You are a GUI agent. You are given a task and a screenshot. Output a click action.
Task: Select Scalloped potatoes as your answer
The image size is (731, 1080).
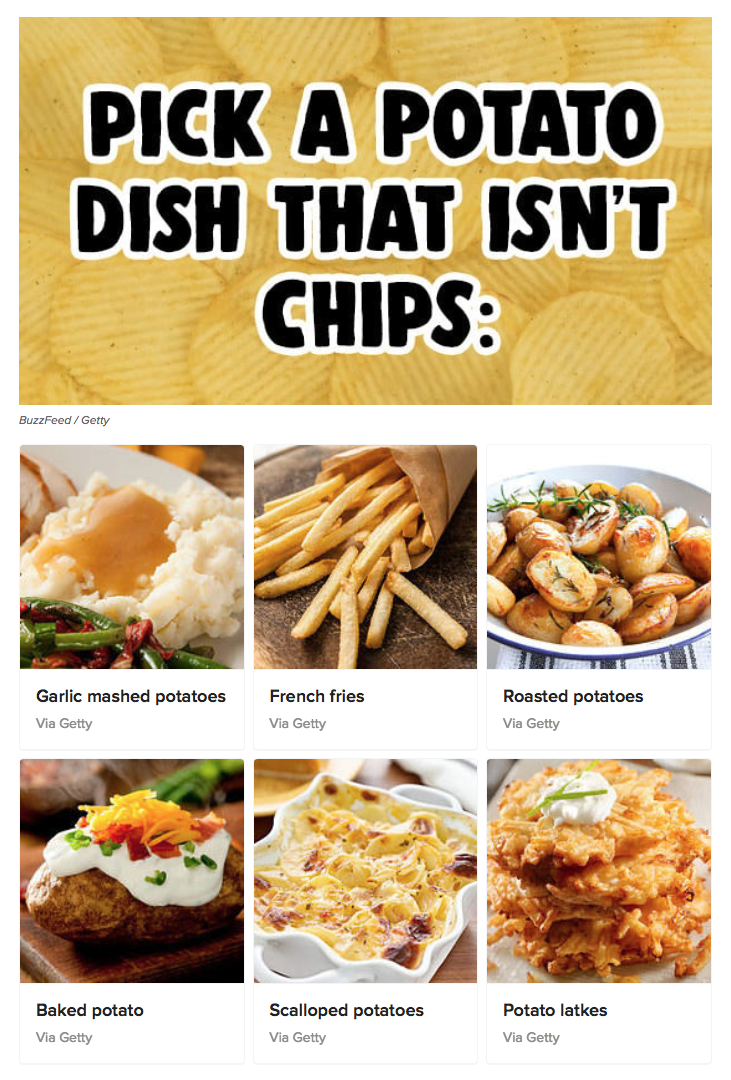[365, 910]
